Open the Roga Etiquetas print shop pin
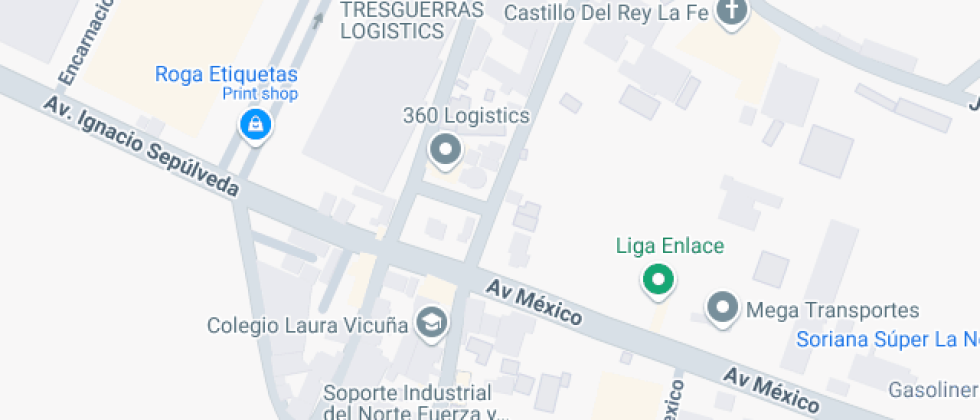980x420 pixels. point(256,125)
